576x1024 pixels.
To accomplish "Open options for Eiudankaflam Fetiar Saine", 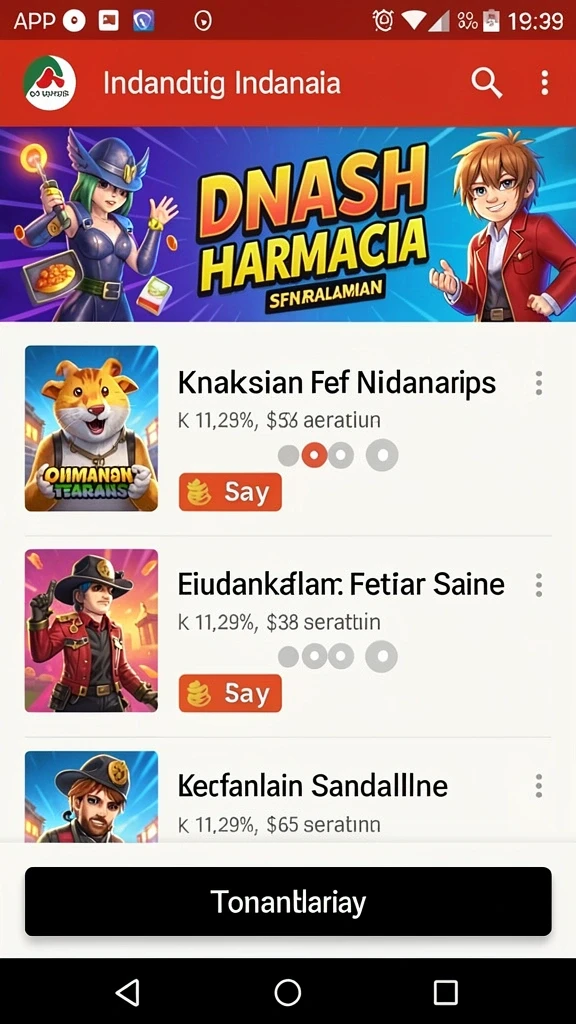I will 539,585.
